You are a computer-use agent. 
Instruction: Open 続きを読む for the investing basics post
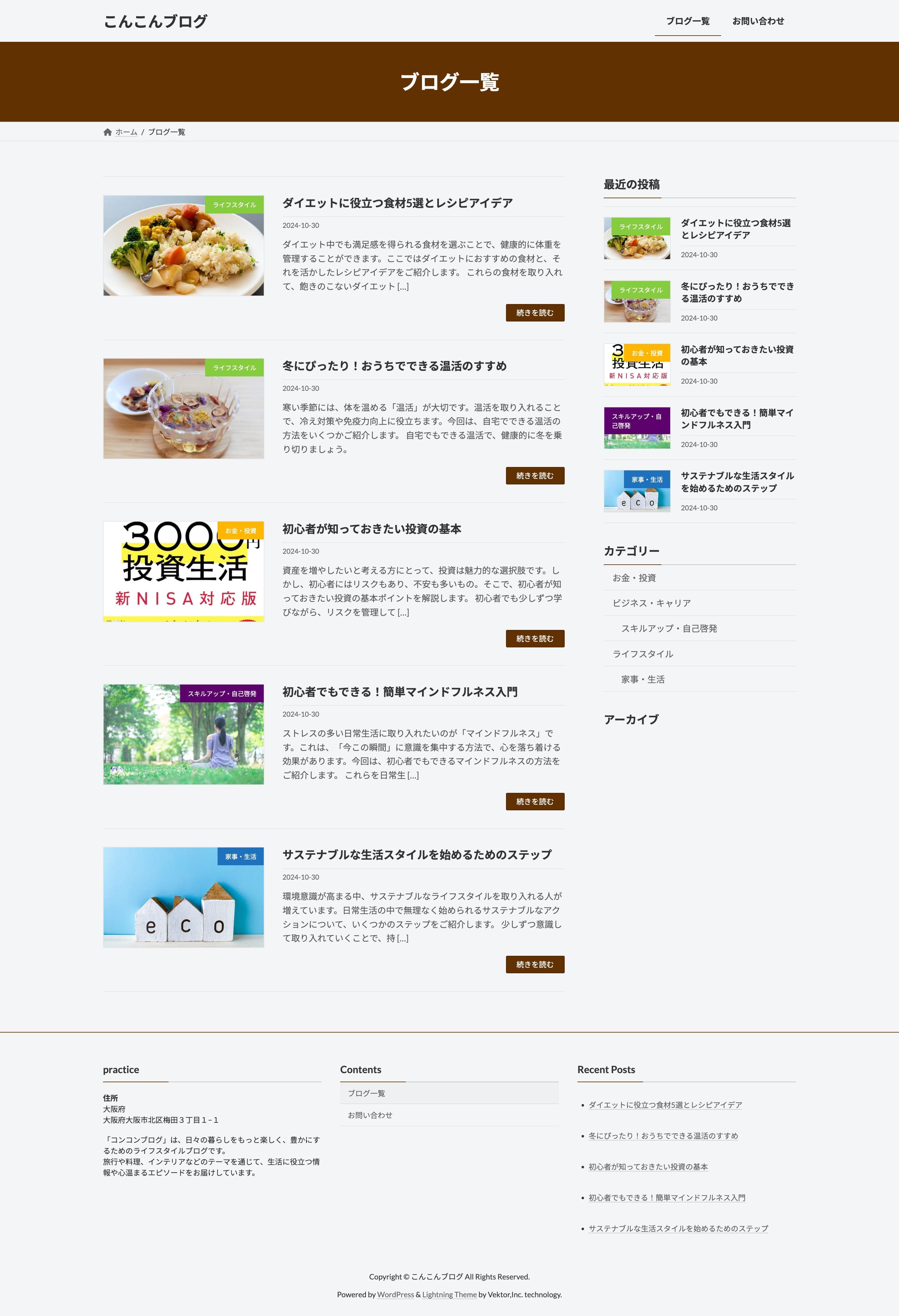tap(534, 638)
